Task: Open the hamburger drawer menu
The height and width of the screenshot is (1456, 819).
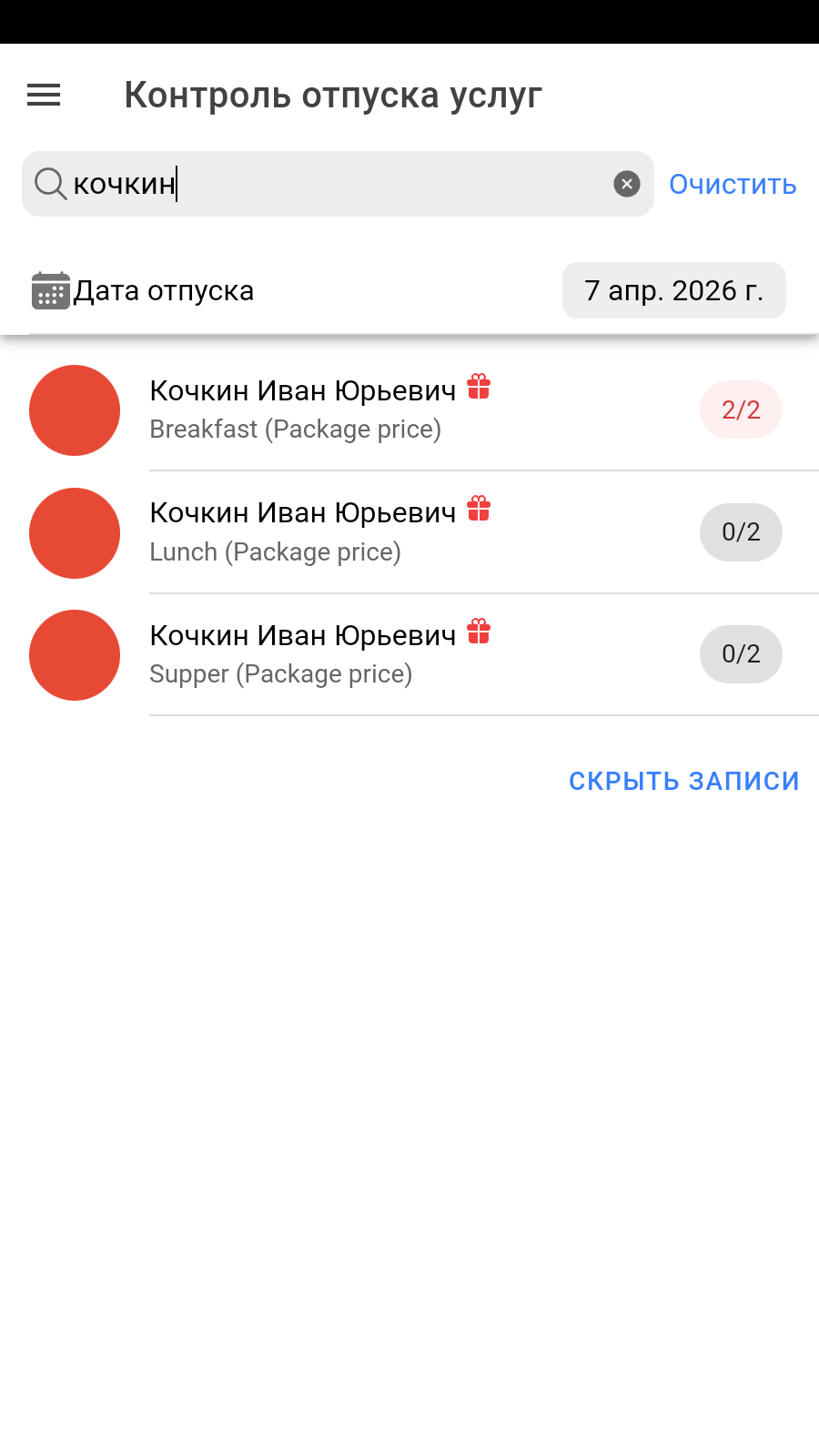Action: tap(44, 95)
